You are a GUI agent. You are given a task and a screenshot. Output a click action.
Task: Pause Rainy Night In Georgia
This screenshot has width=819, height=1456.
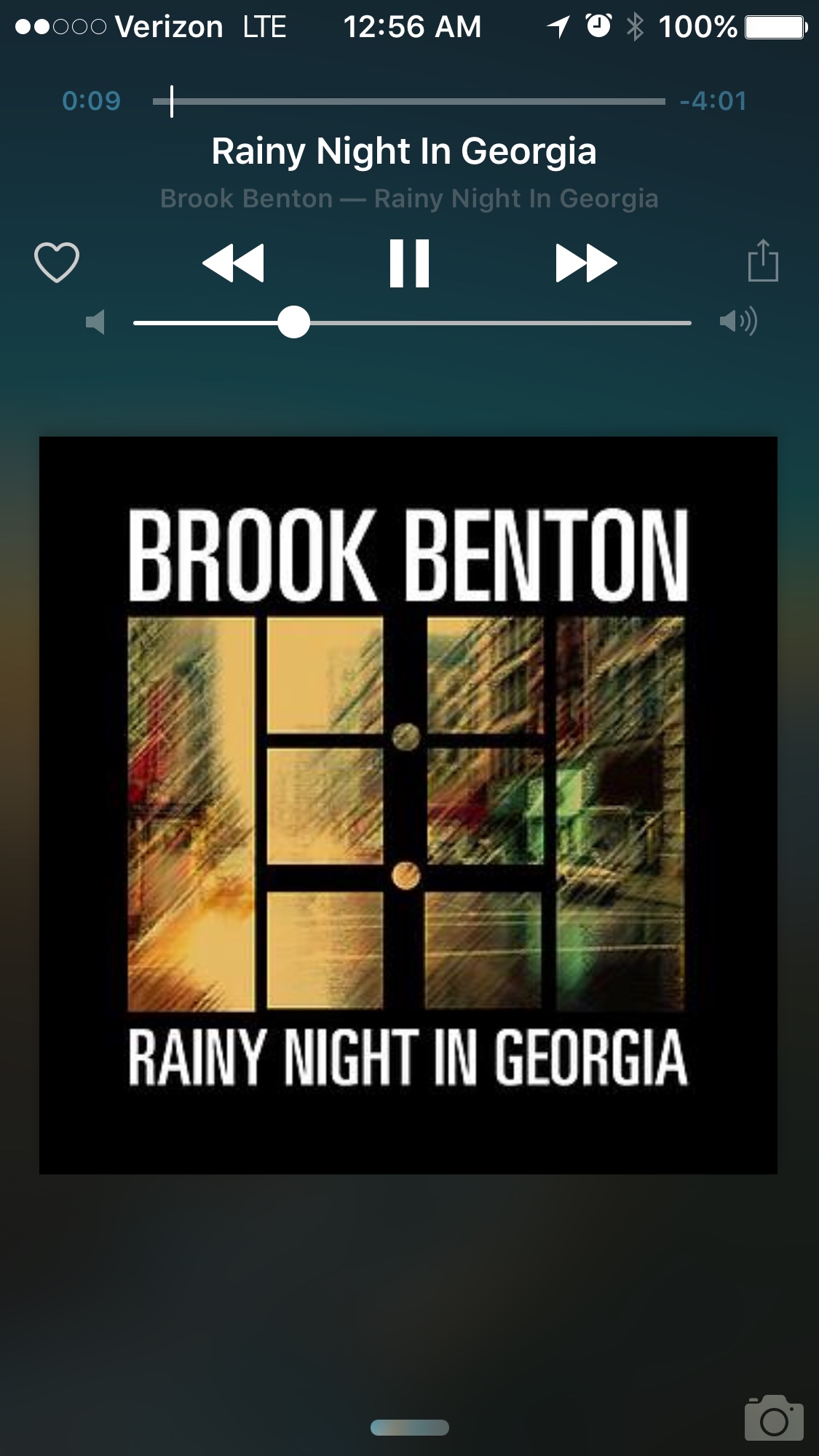coord(409,263)
